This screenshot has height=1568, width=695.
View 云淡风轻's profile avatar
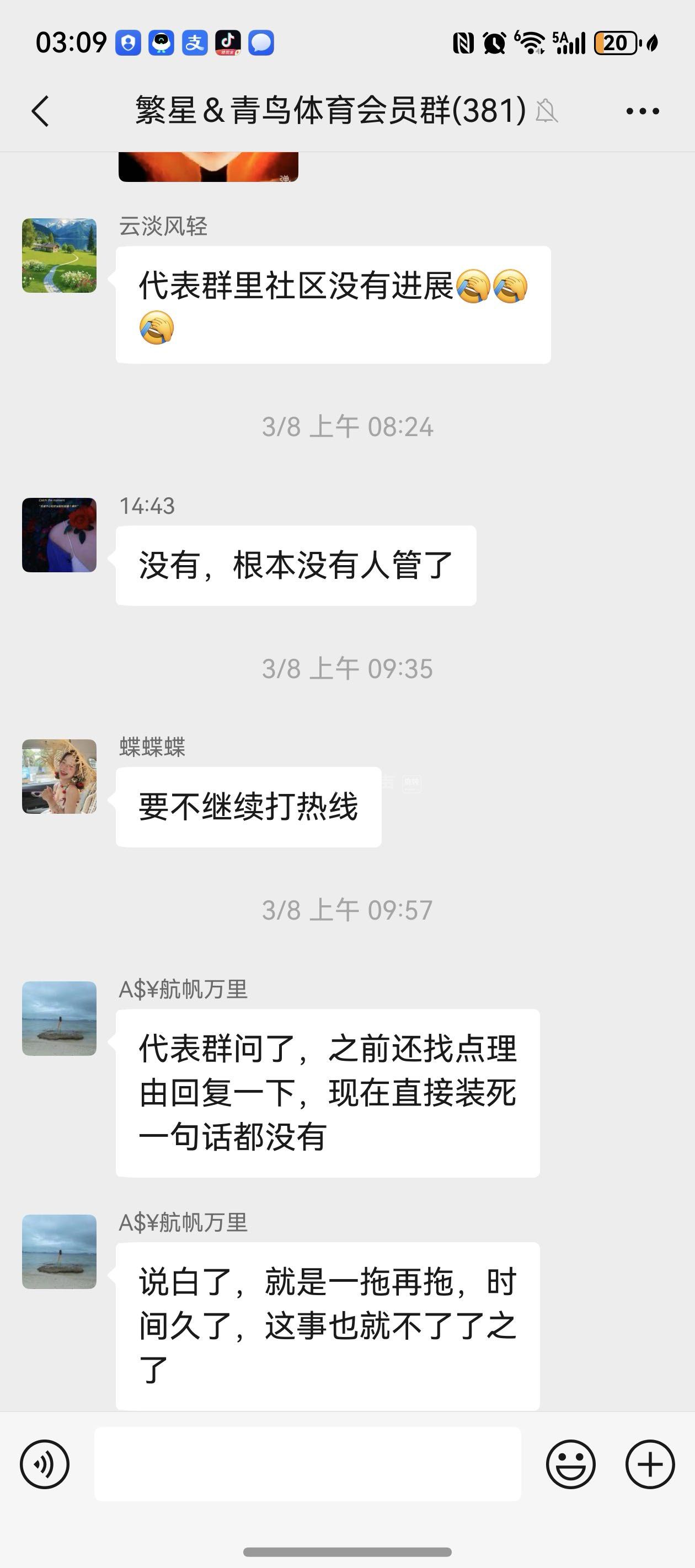click(x=59, y=256)
